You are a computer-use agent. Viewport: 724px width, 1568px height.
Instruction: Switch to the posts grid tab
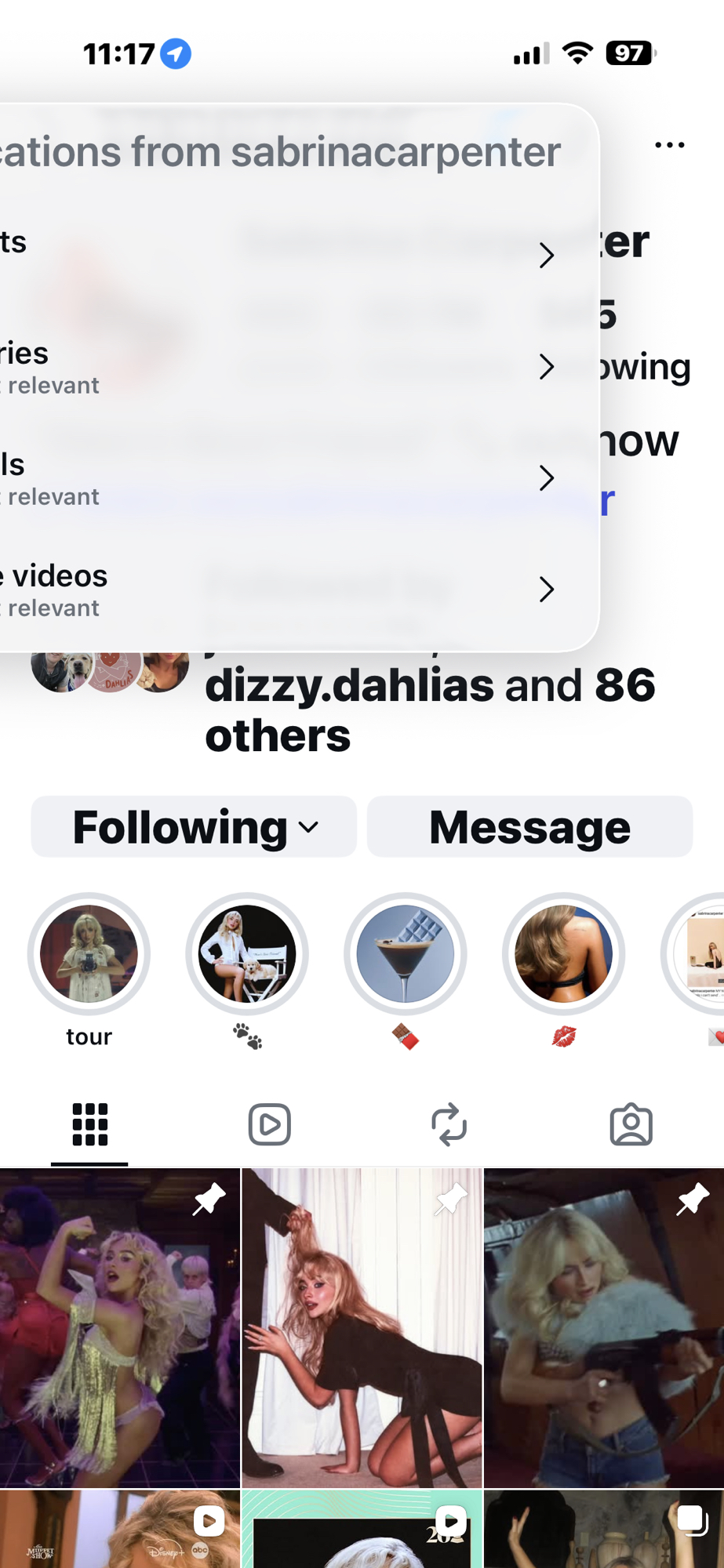click(89, 1124)
